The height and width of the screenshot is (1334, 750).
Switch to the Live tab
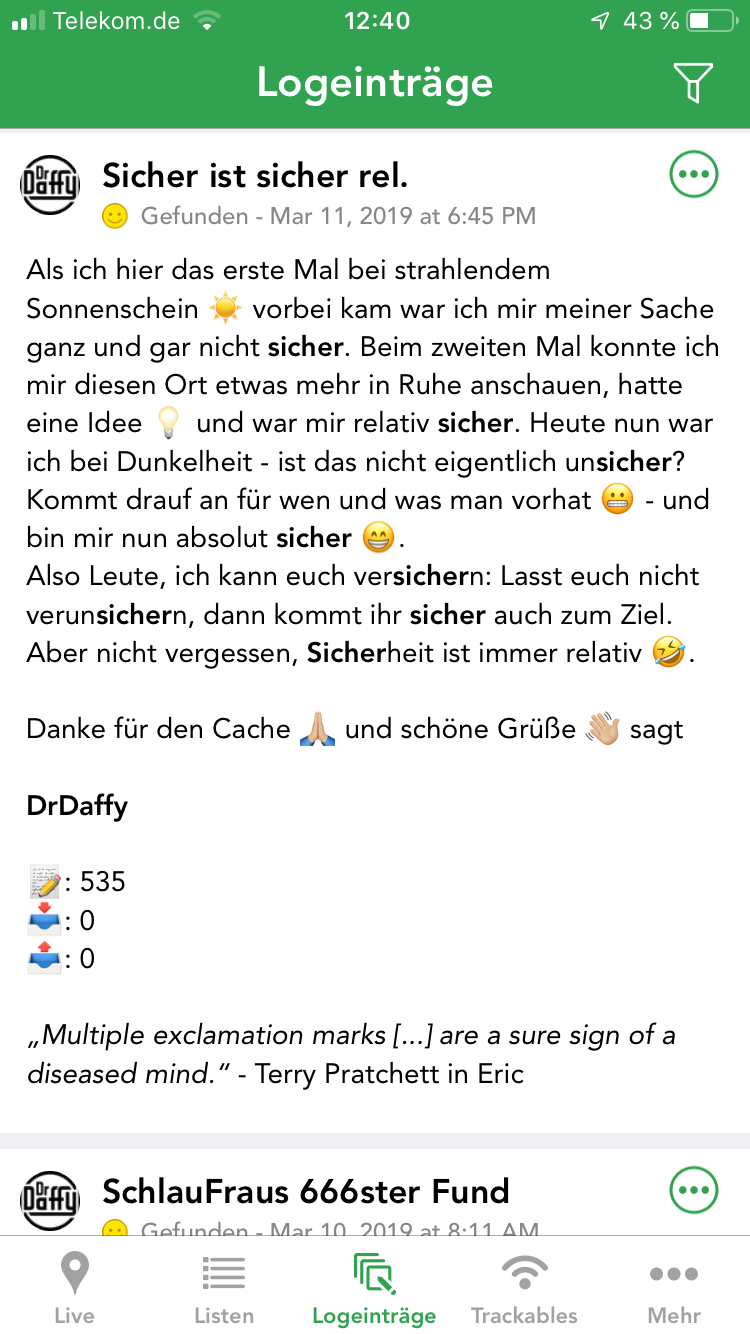(x=74, y=1288)
